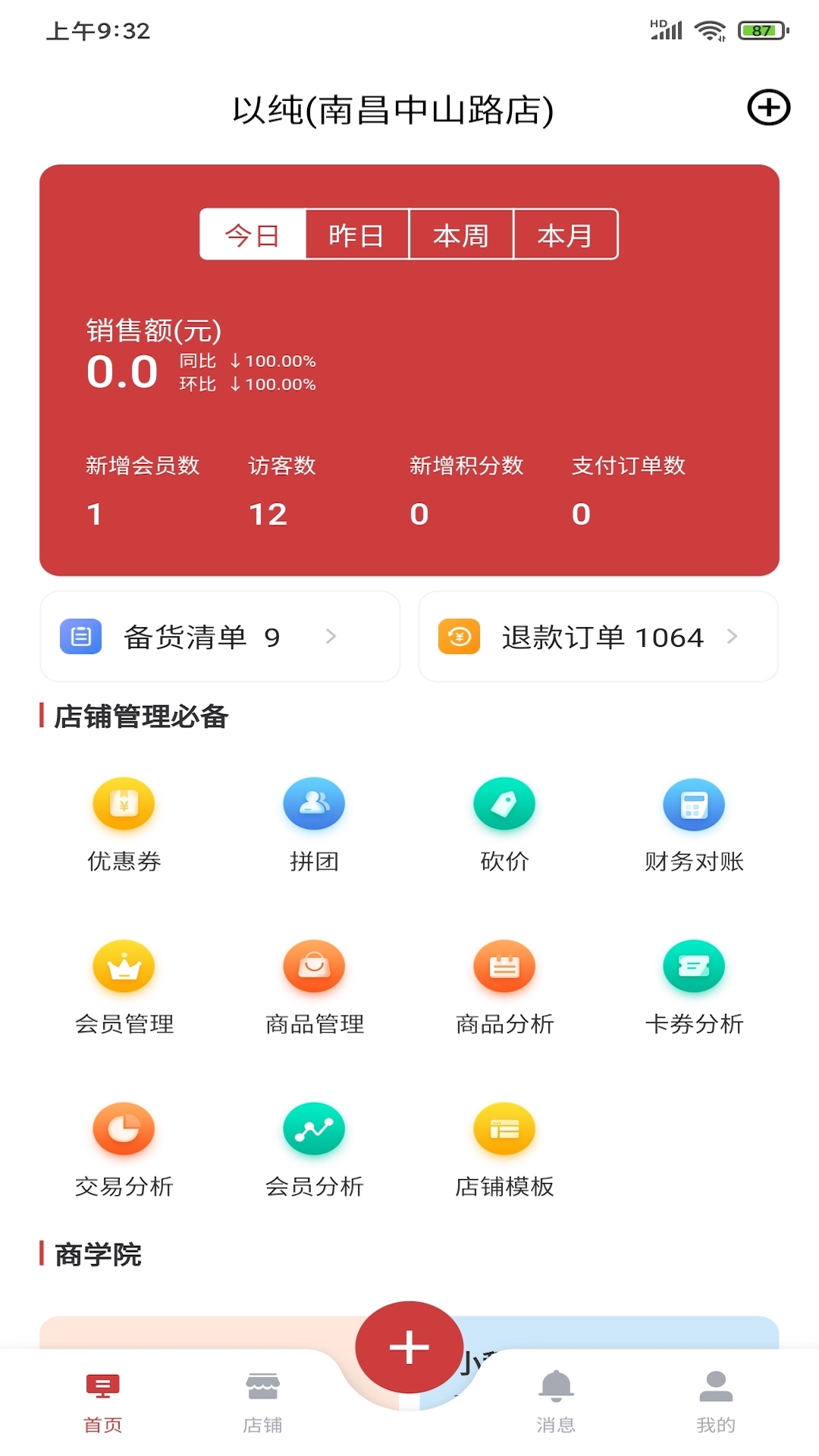
Task: Open 备货清单 list
Action: (220, 637)
